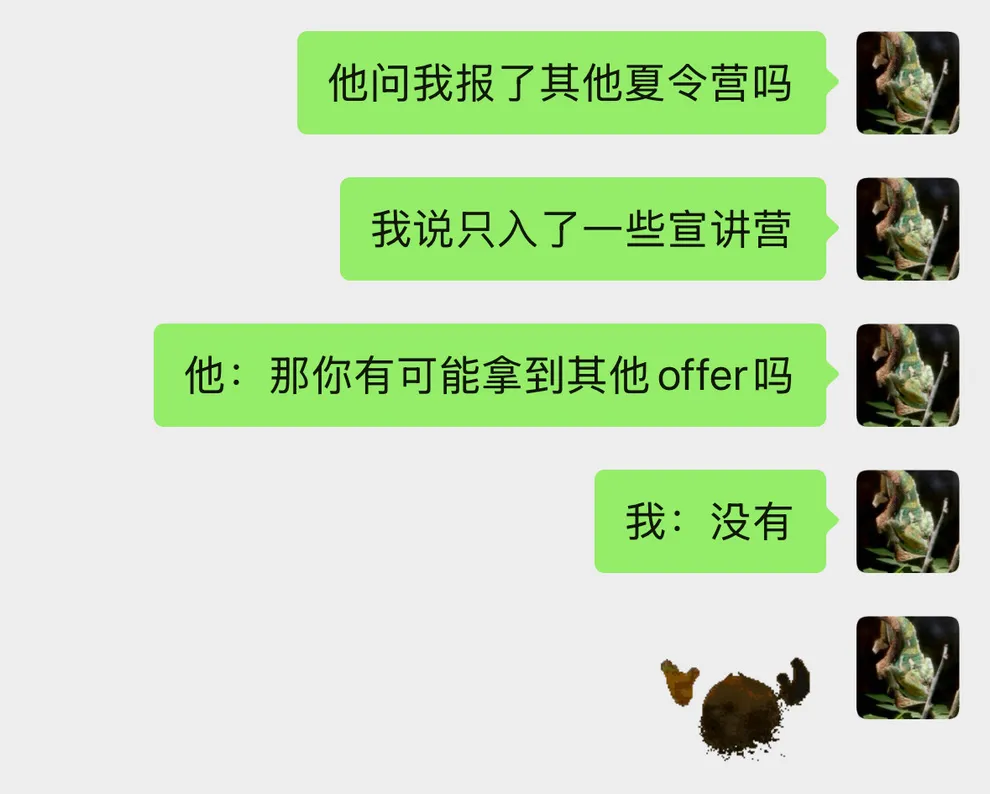Tap avatar next to 宣讲营 message

click(x=907, y=229)
